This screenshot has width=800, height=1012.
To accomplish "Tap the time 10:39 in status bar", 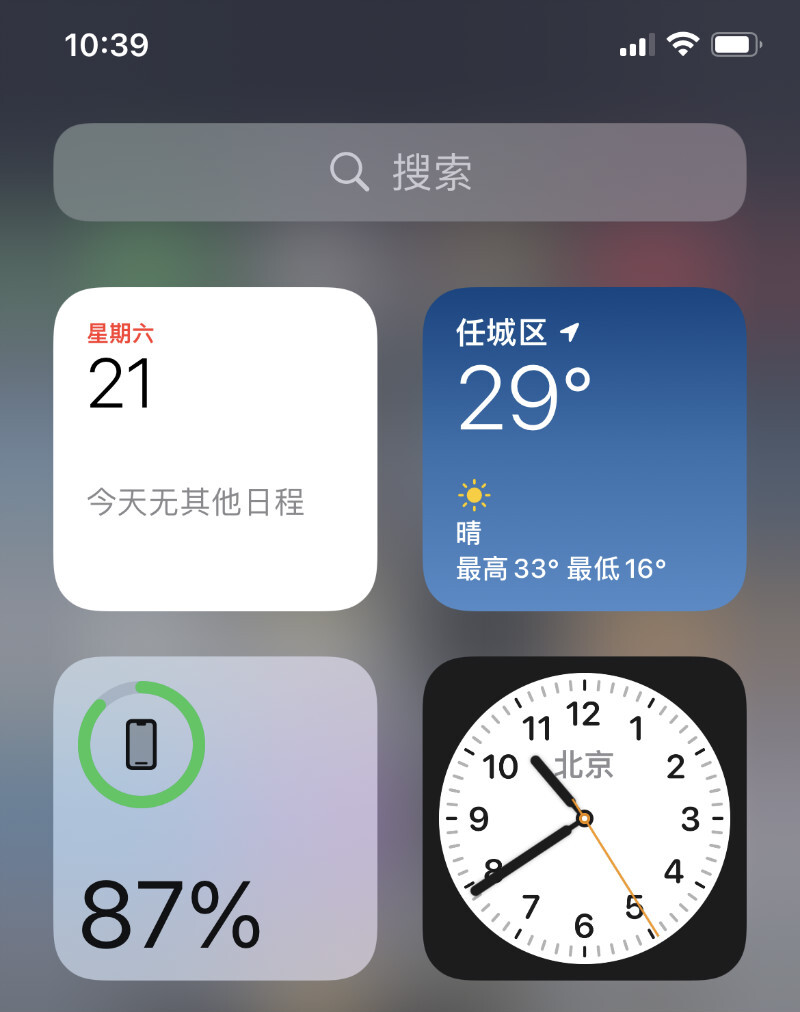I will [x=106, y=44].
